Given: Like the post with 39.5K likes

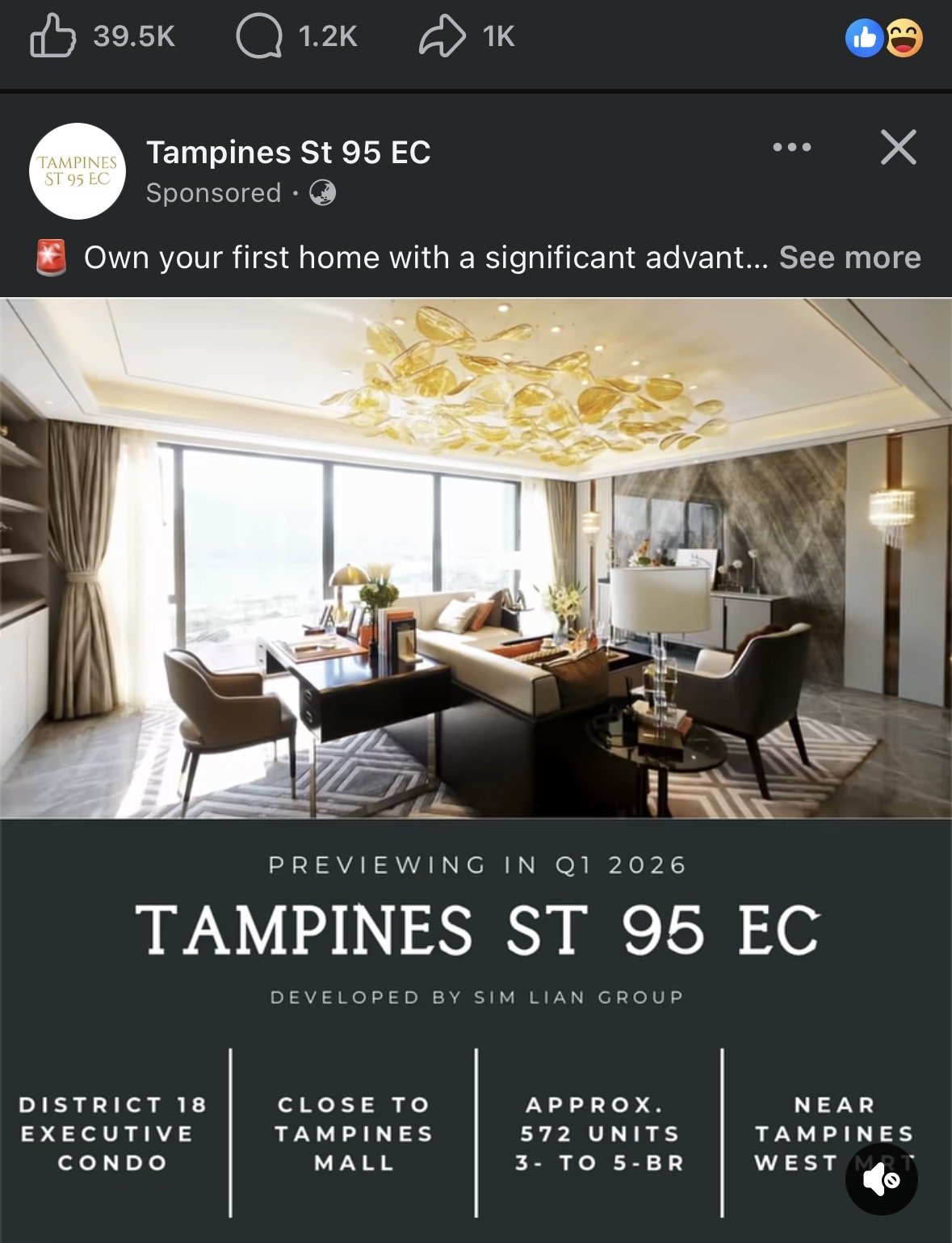Looking at the screenshot, I should tap(53, 37).
